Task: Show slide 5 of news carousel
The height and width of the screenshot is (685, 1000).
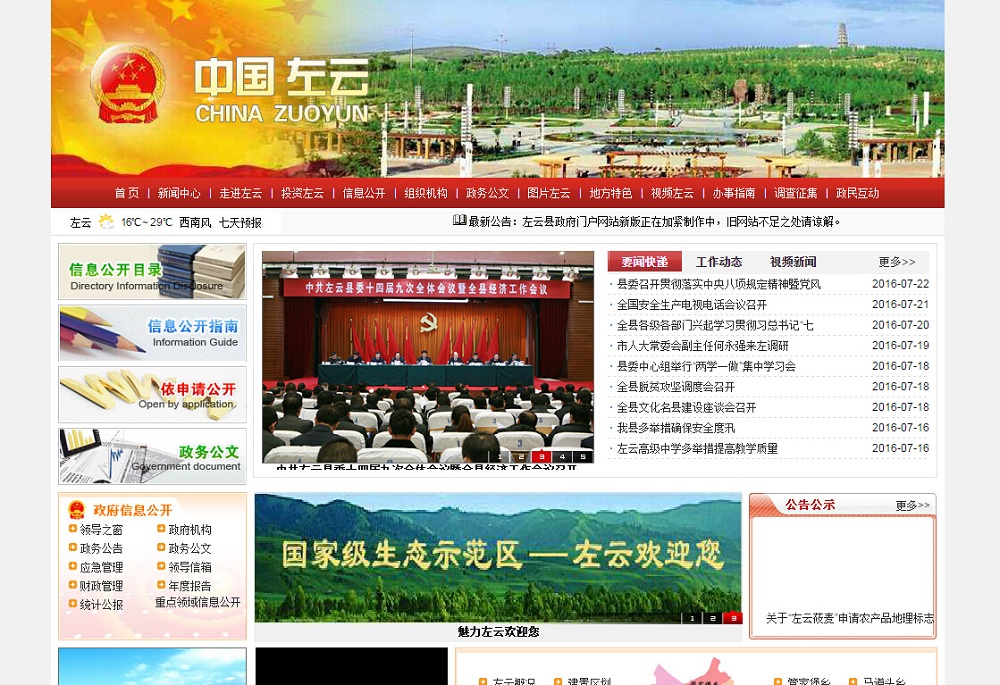Action: [x=581, y=457]
